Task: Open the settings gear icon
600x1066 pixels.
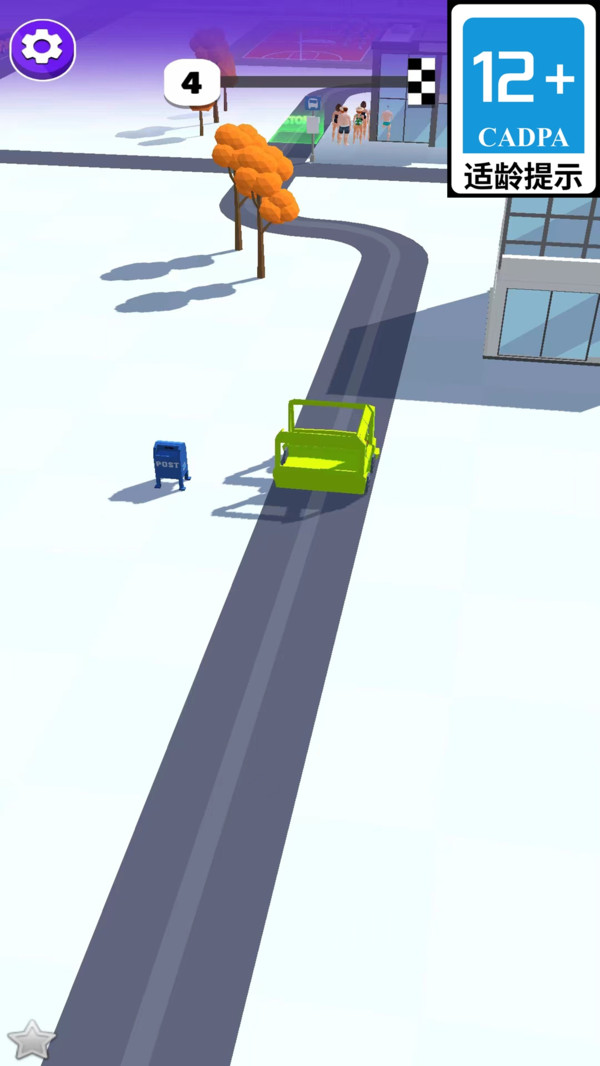Action: (42, 47)
